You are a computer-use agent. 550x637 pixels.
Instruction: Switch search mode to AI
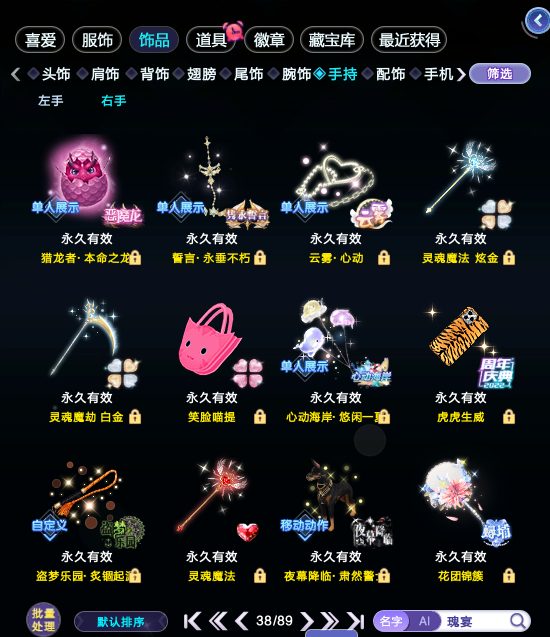tap(424, 621)
